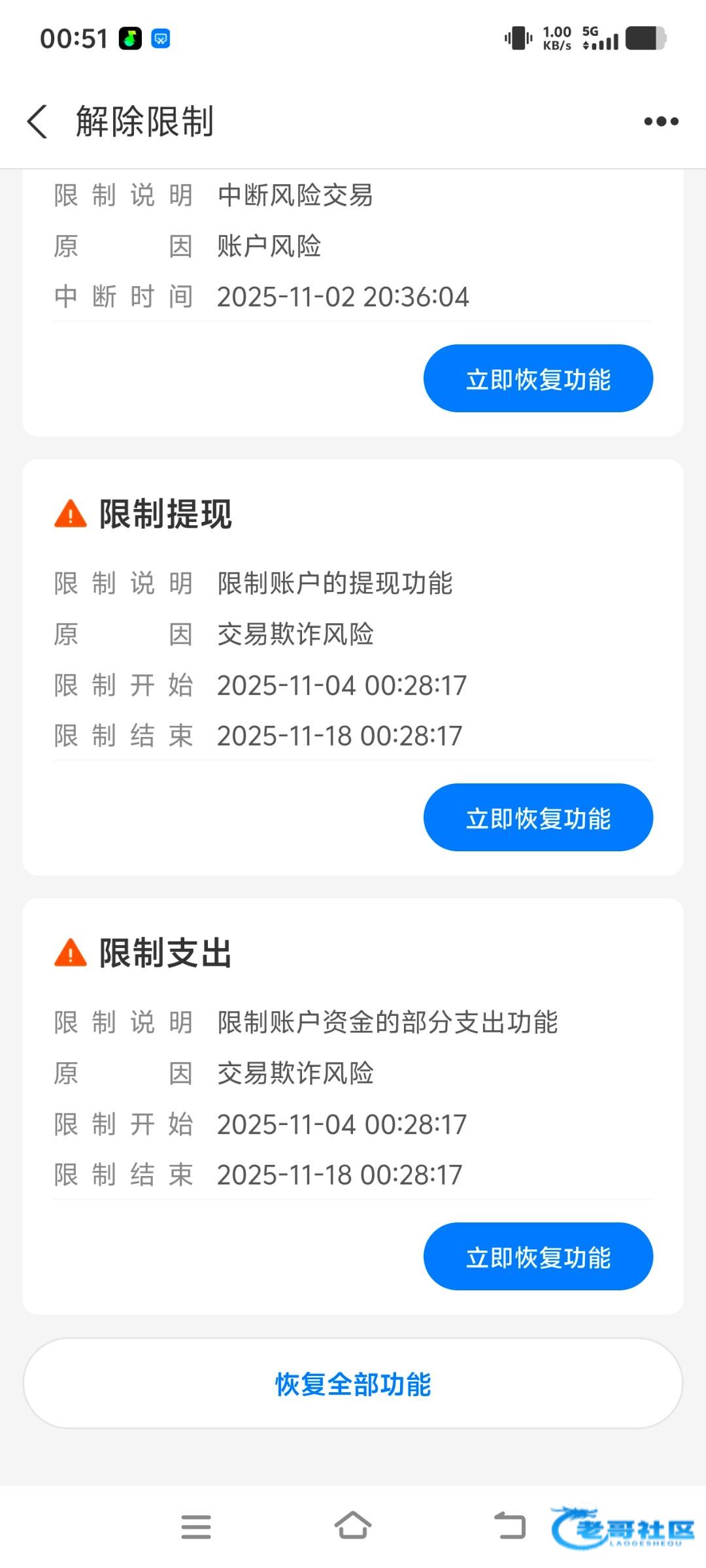
Task: Go back from the 解除限制 page
Action: (x=38, y=122)
